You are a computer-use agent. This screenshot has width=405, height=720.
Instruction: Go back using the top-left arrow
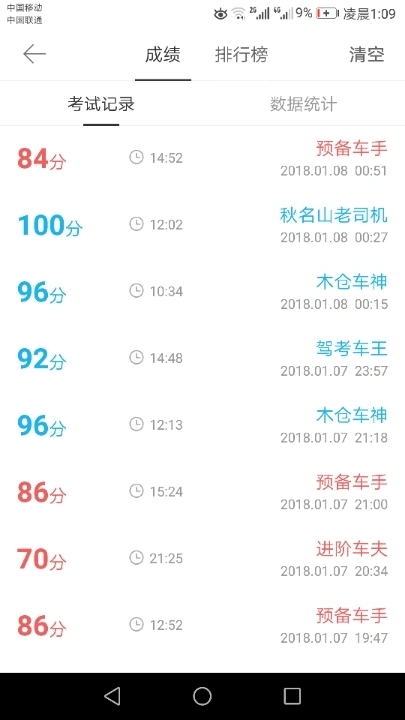pos(34,54)
